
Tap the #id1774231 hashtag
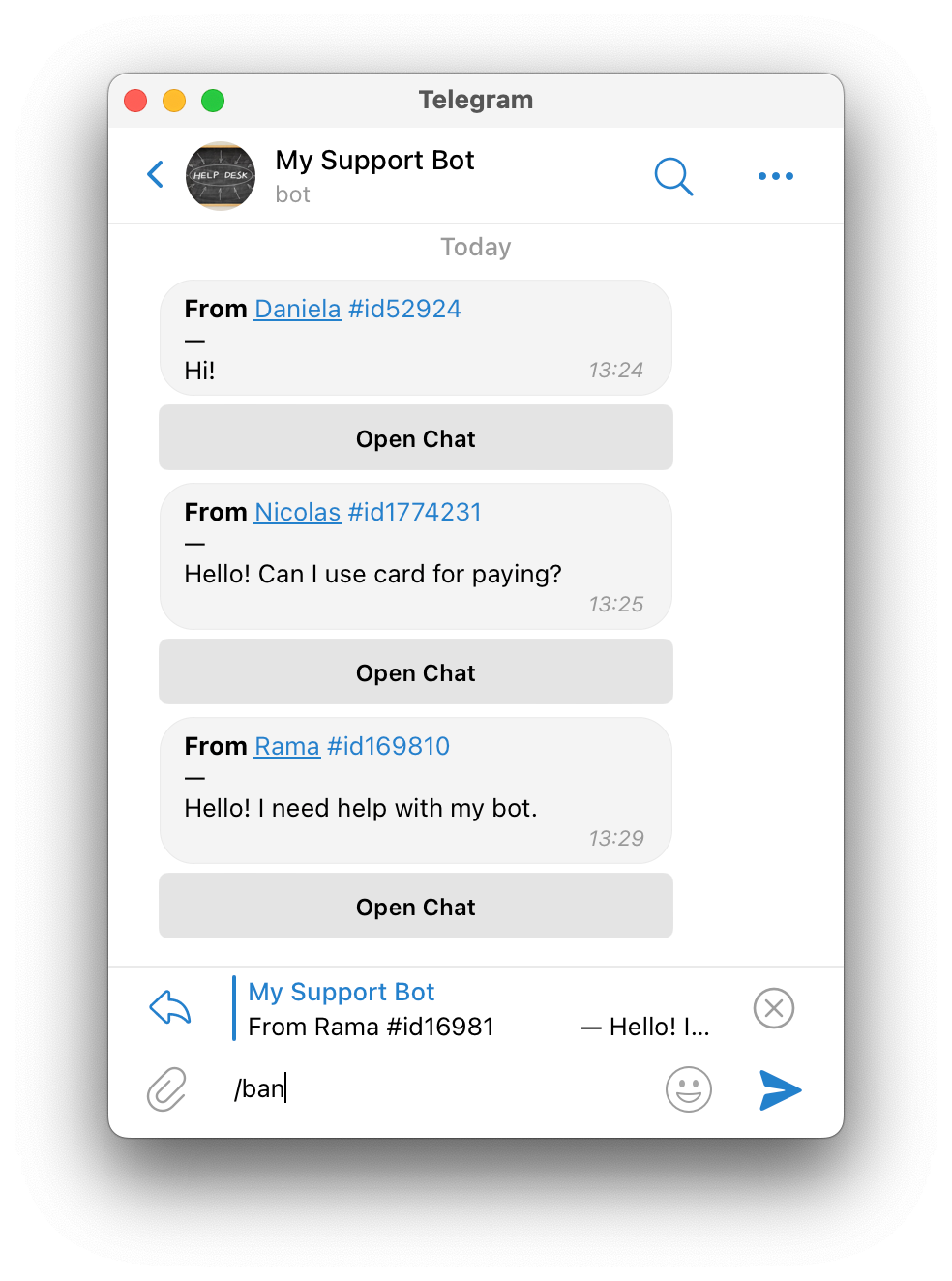pyautogui.click(x=414, y=512)
